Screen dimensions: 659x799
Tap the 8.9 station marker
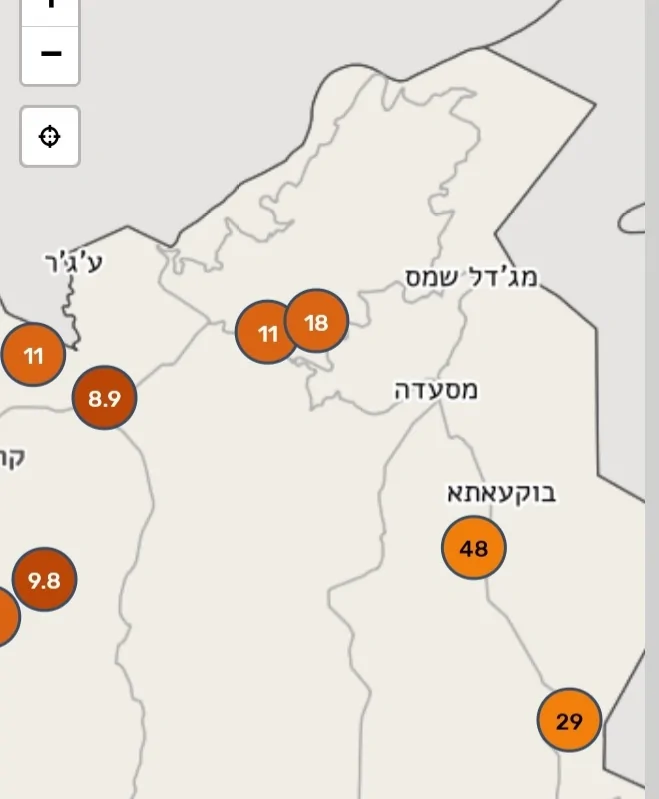point(104,398)
